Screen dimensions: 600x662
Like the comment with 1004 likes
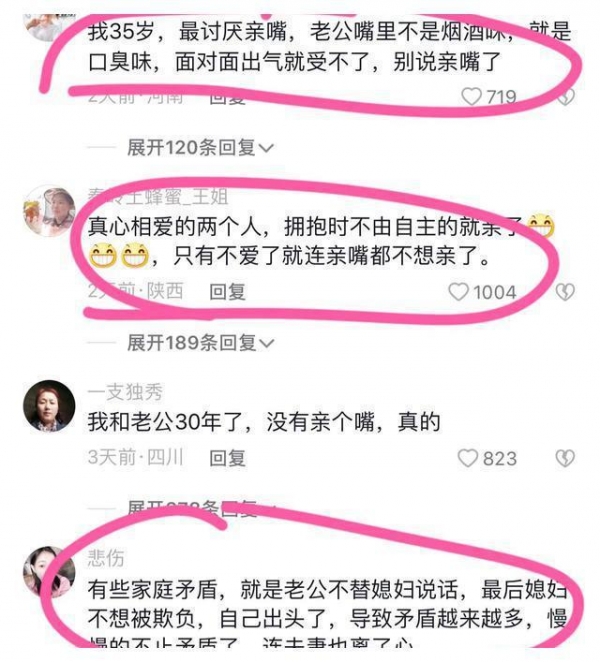click(x=459, y=292)
